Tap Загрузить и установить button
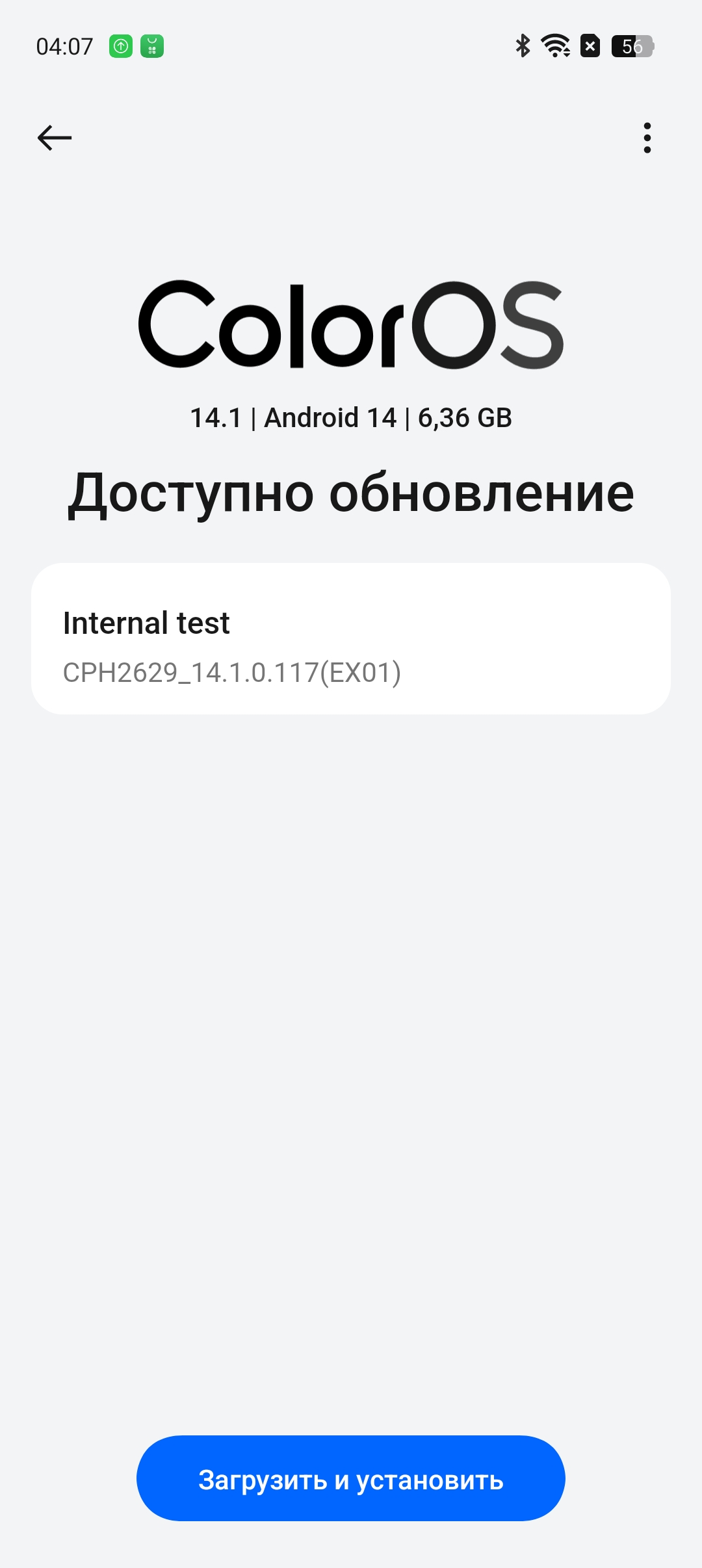 coord(351,1479)
